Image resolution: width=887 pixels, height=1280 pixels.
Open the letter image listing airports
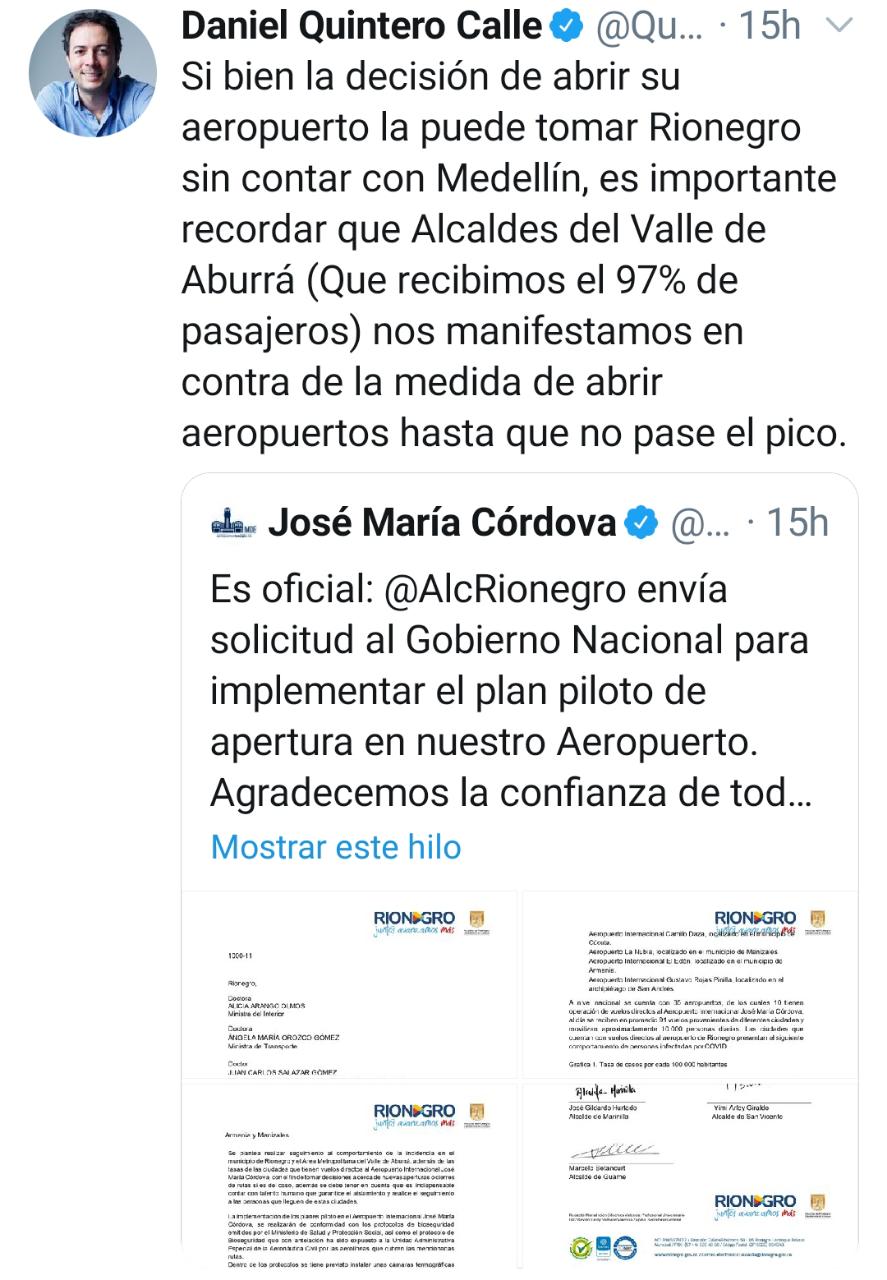click(689, 984)
